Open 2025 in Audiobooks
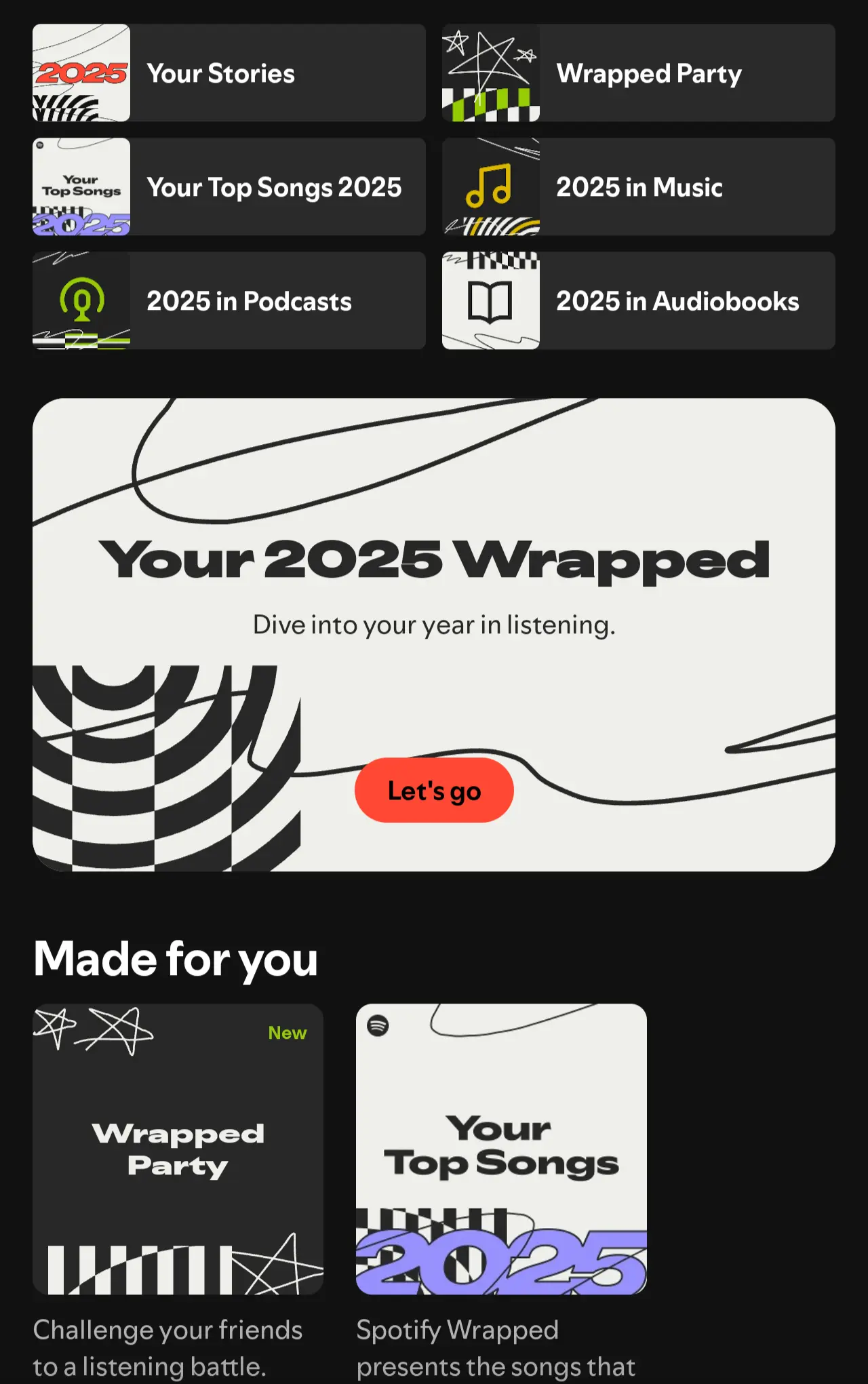This screenshot has height=1384, width=868. point(638,301)
